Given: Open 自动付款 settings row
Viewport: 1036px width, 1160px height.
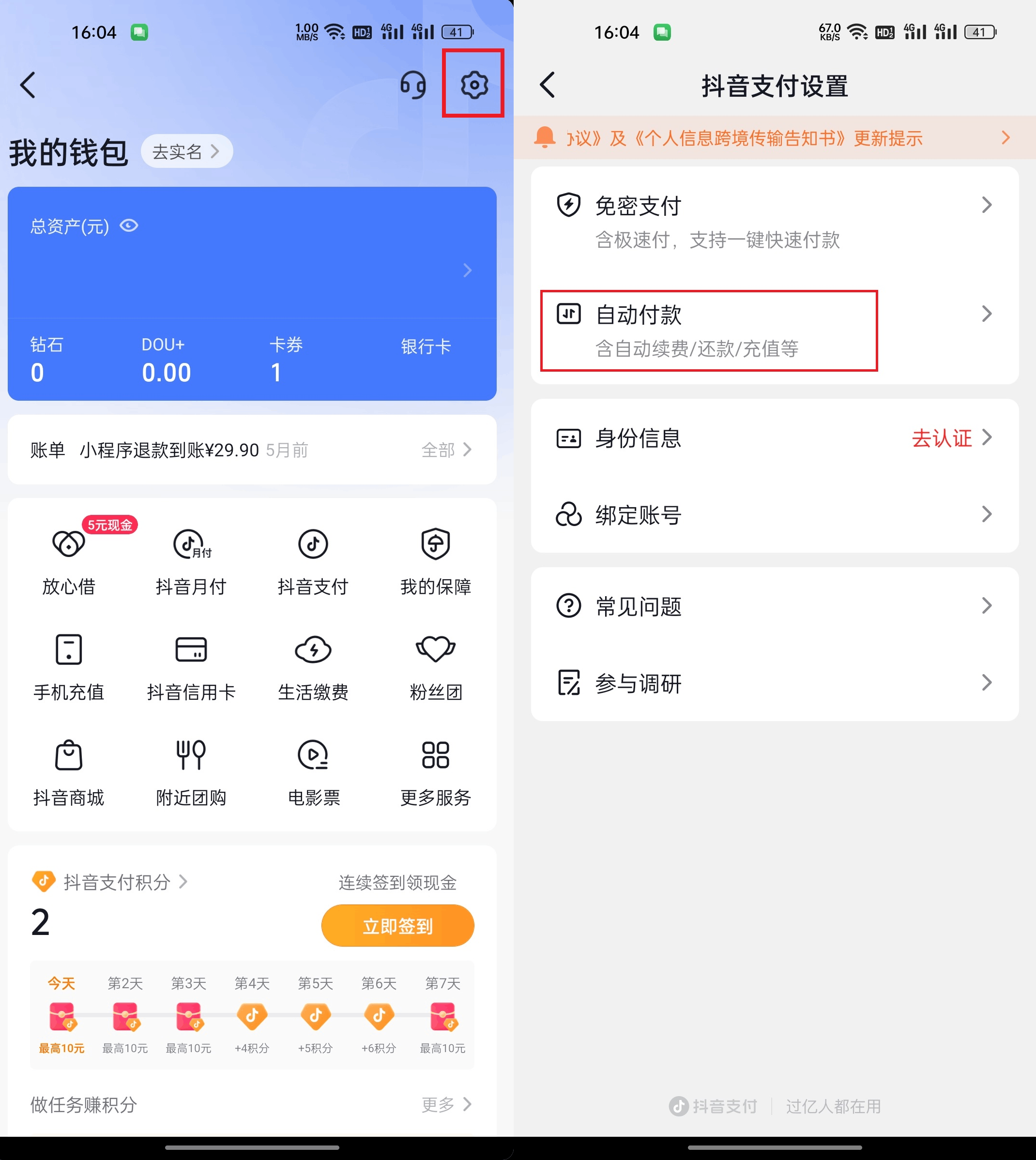Looking at the screenshot, I should [774, 330].
